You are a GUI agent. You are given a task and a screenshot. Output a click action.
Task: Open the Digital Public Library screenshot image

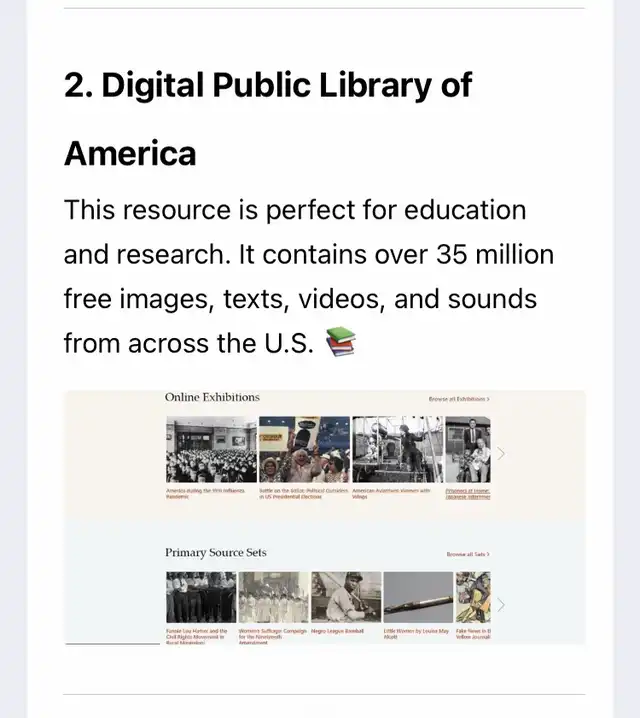(x=324, y=517)
